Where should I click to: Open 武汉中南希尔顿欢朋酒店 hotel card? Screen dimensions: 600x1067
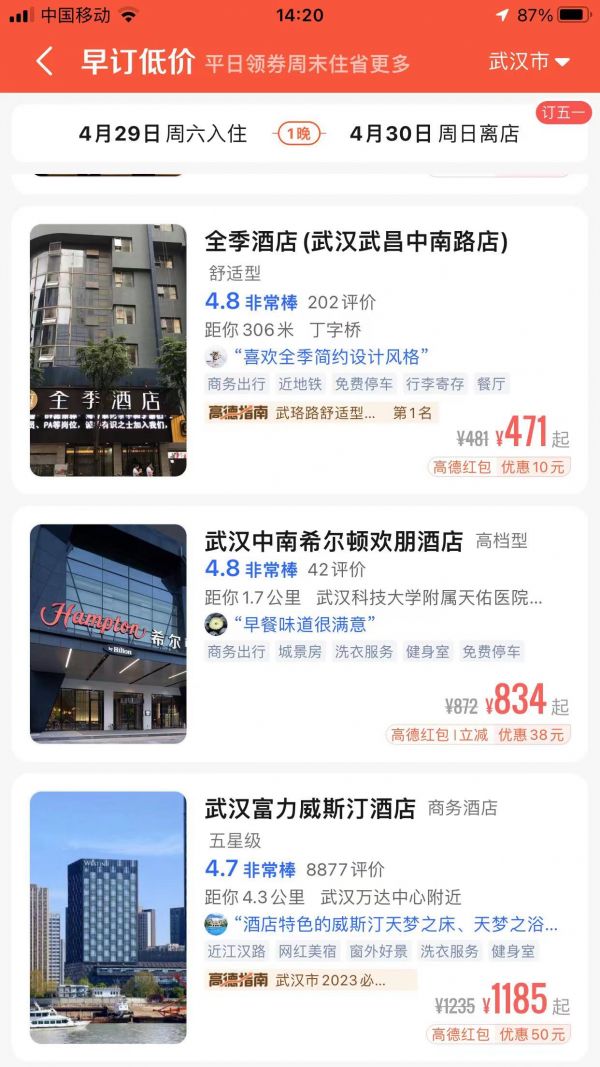coord(299,634)
